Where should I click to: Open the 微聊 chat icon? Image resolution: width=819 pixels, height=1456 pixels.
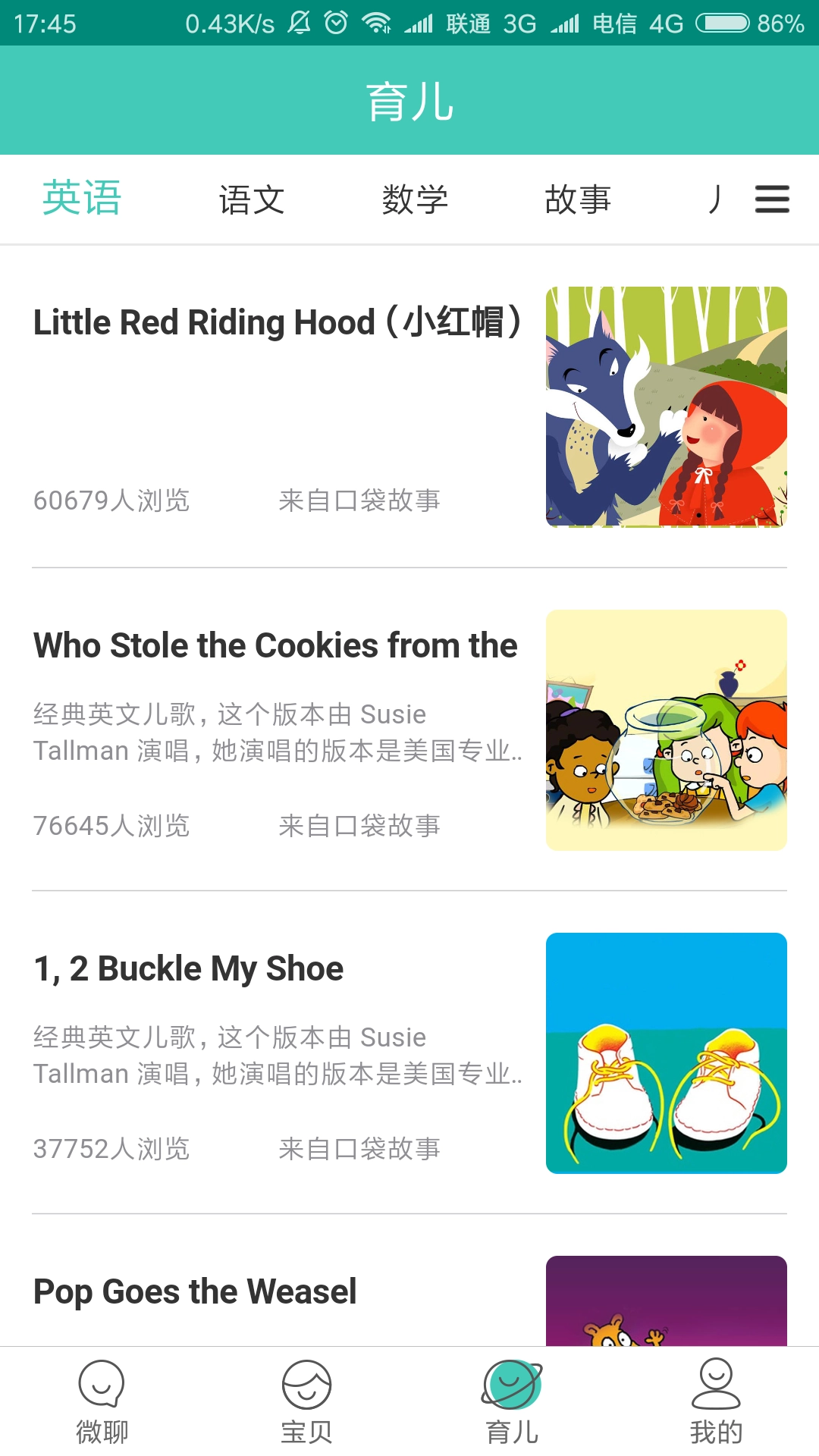tap(102, 1399)
